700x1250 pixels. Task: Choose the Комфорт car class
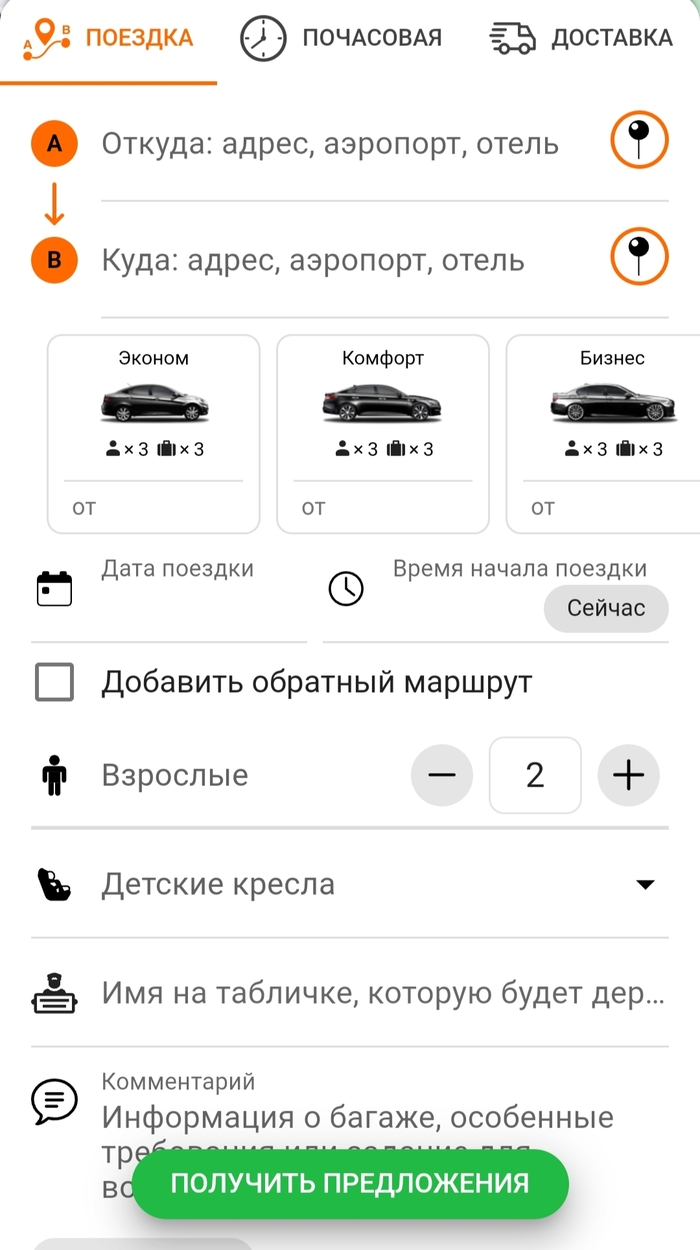click(x=382, y=433)
